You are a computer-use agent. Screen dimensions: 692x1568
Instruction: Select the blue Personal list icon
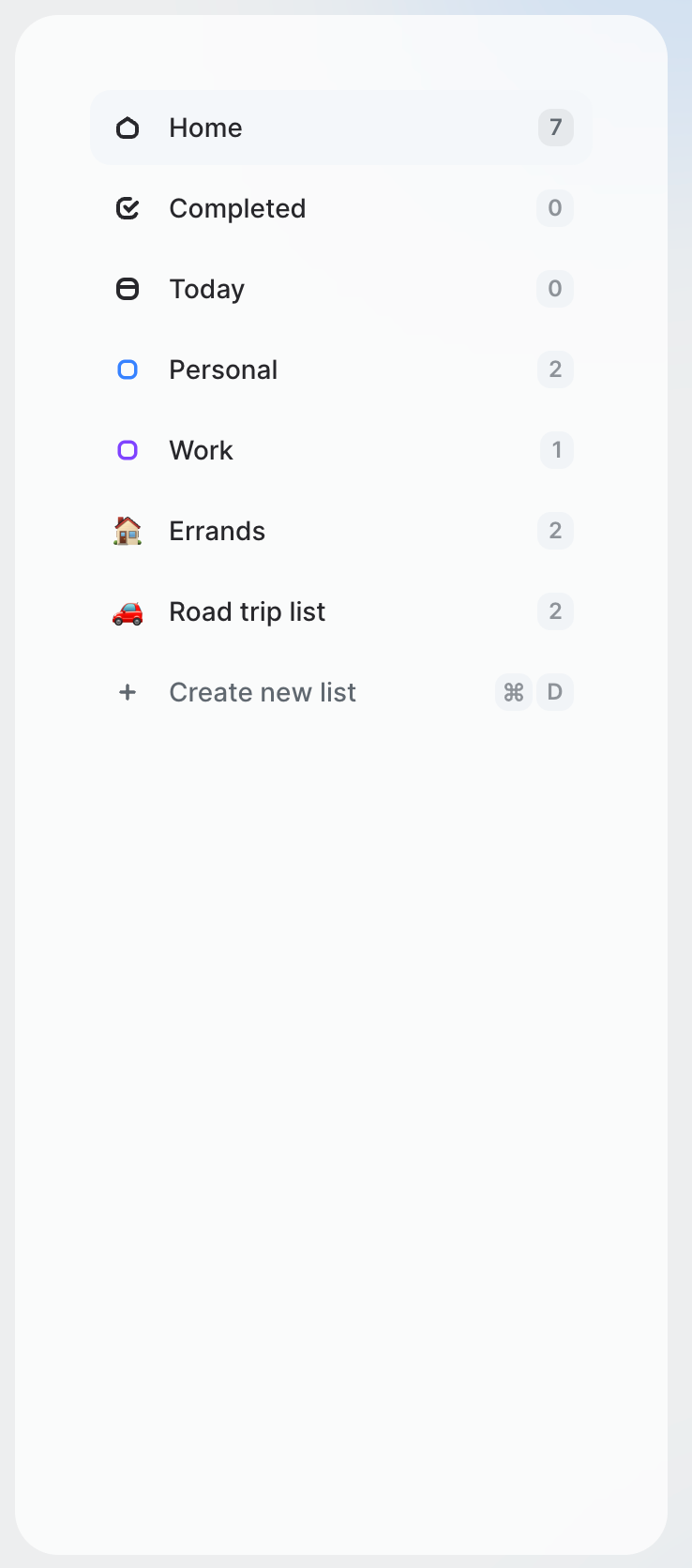[x=128, y=369]
